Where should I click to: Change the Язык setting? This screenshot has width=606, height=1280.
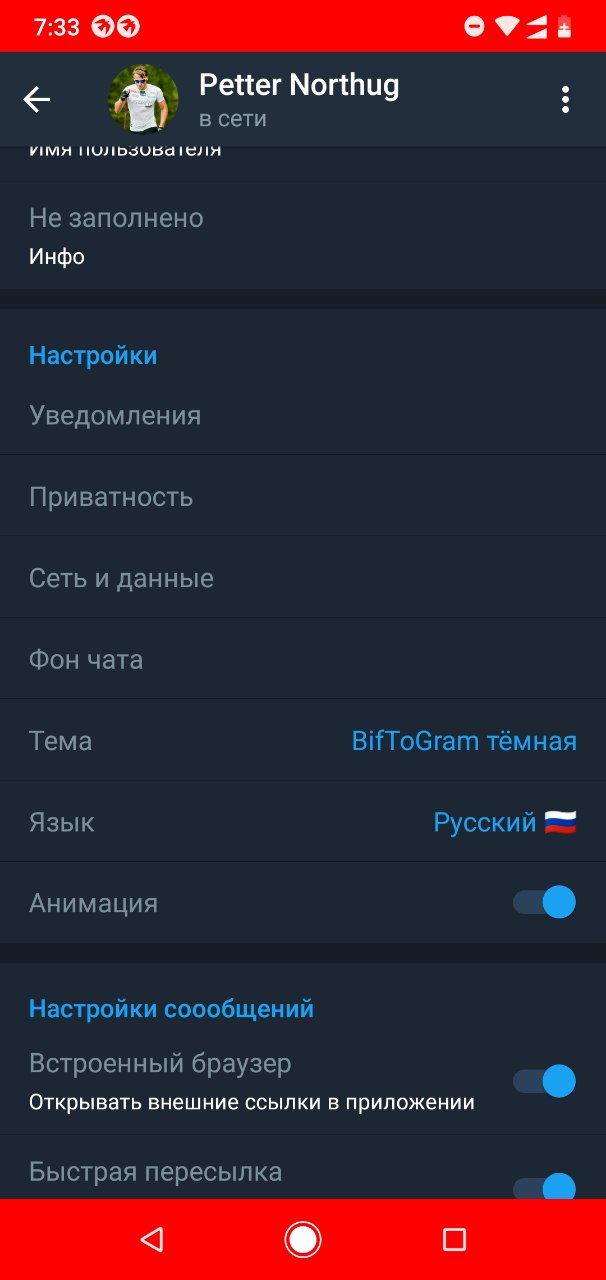click(303, 822)
